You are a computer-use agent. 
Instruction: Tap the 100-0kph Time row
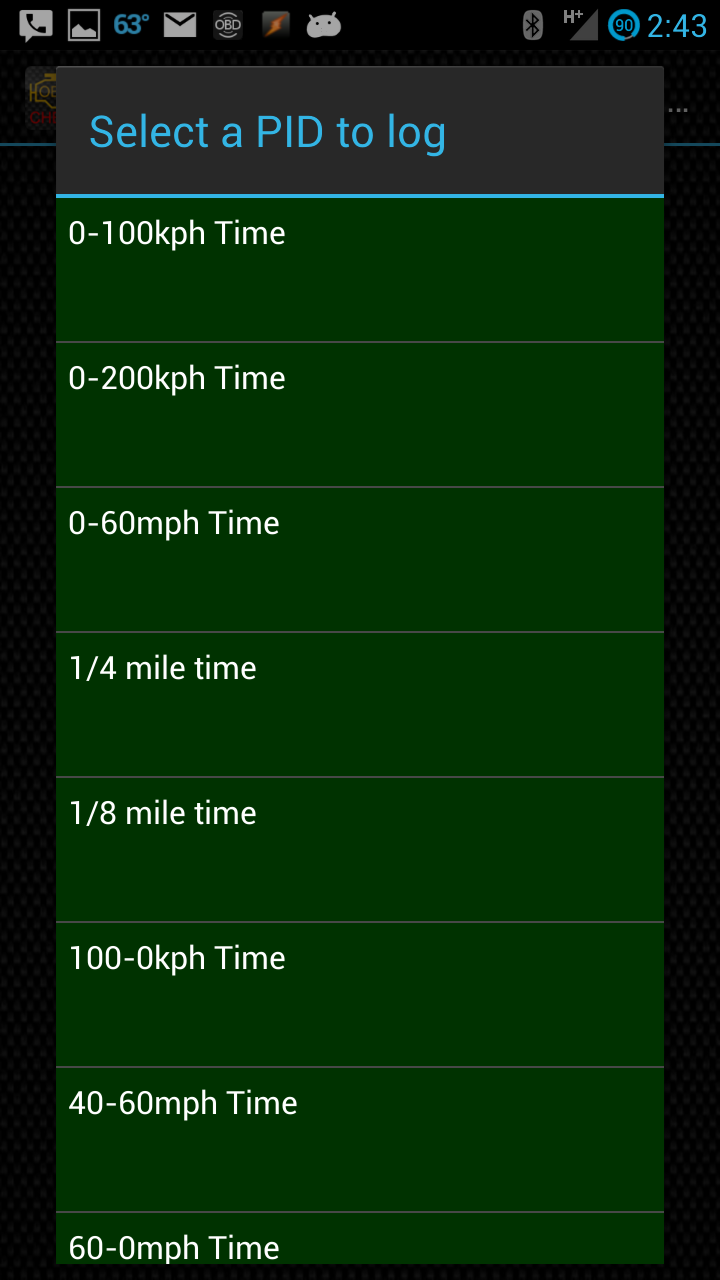click(x=360, y=995)
